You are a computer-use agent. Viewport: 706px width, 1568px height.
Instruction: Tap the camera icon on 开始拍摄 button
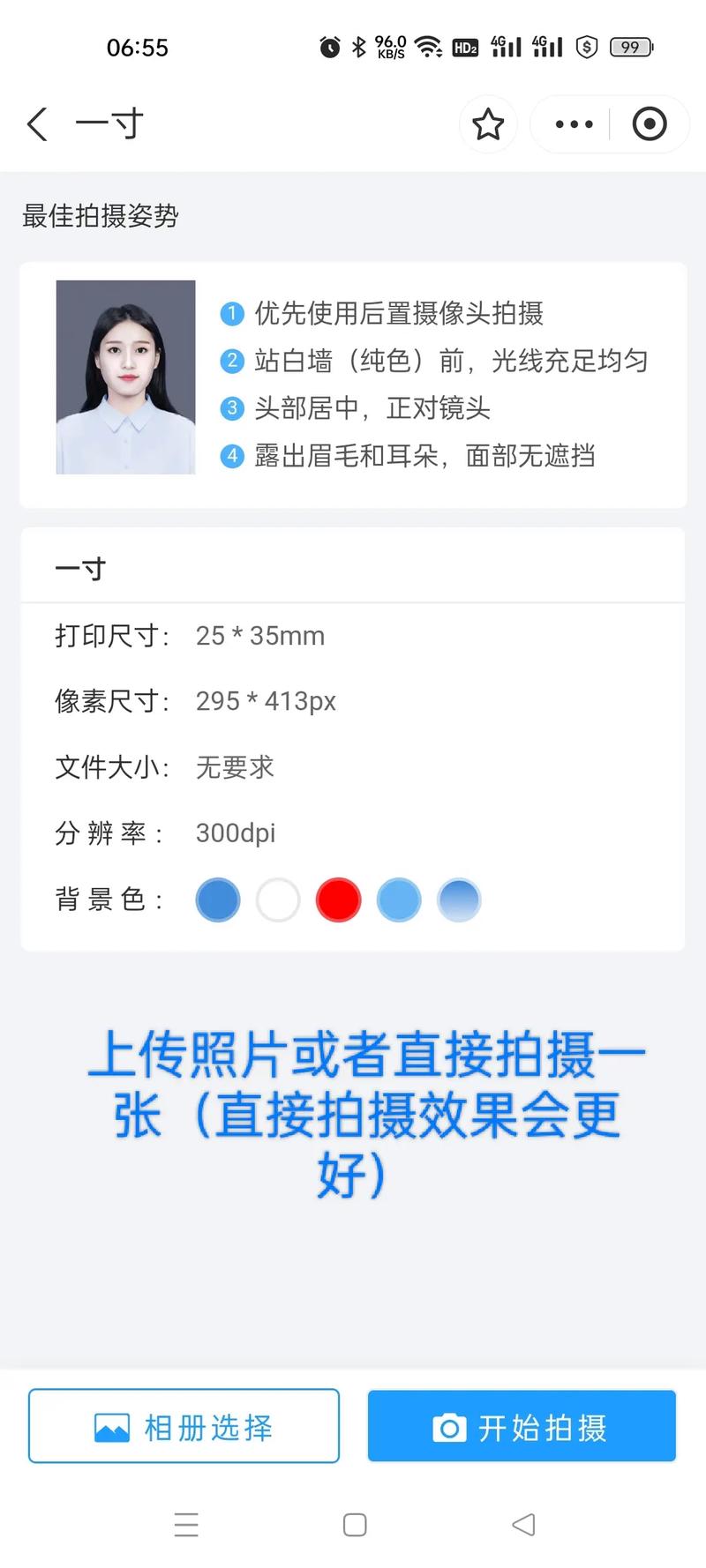click(x=448, y=1426)
